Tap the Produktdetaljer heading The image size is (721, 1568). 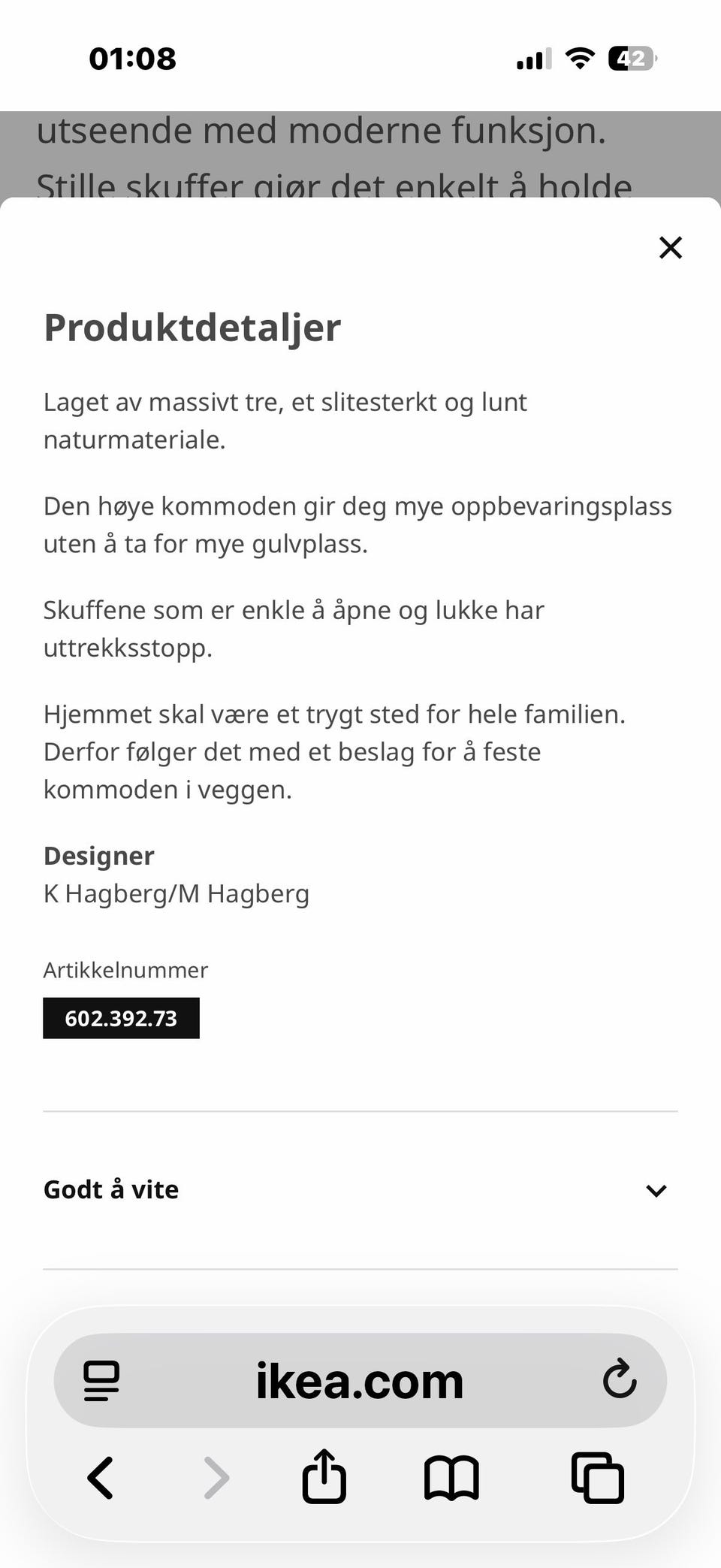point(192,327)
